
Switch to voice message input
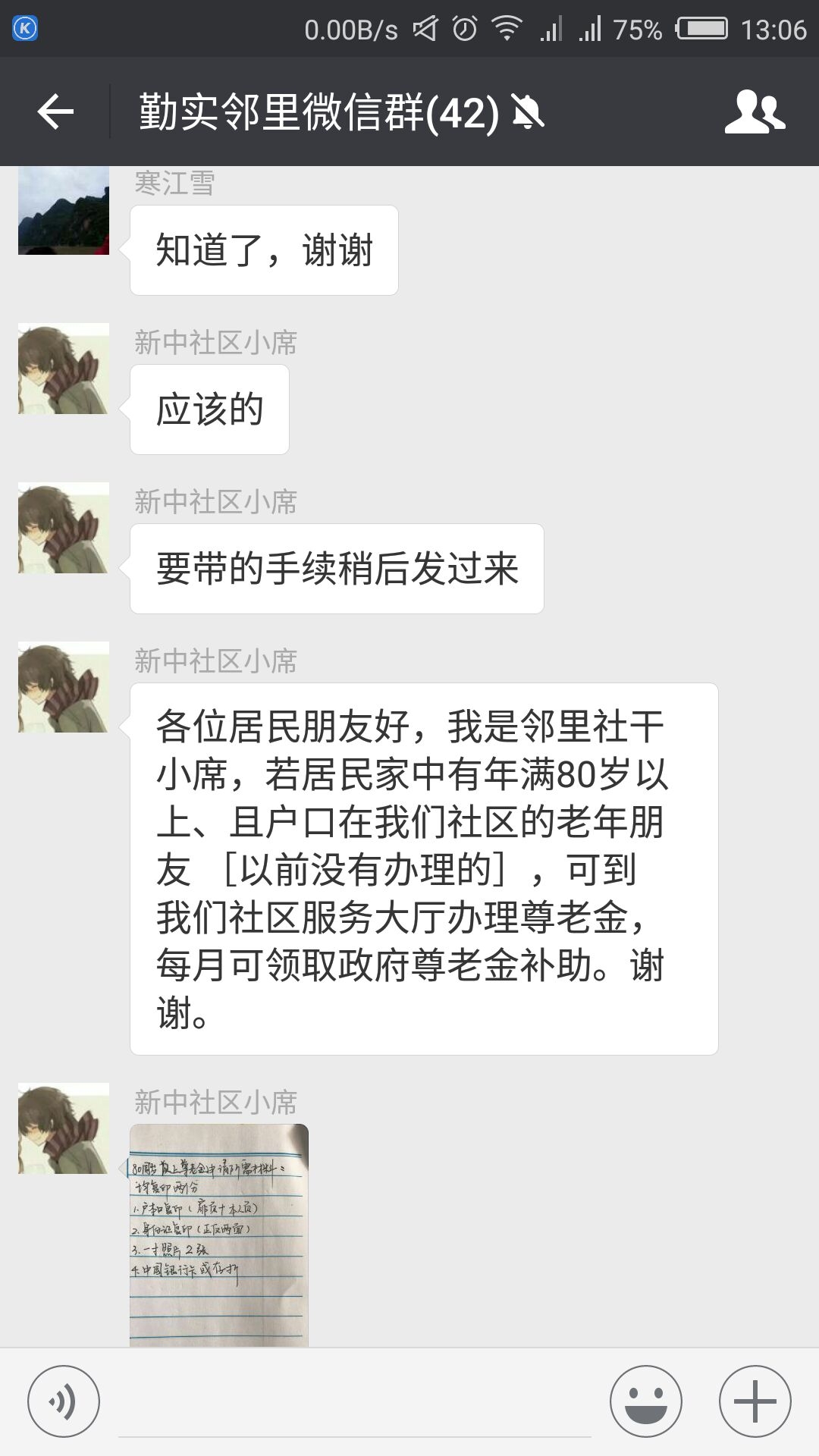click(x=64, y=1401)
